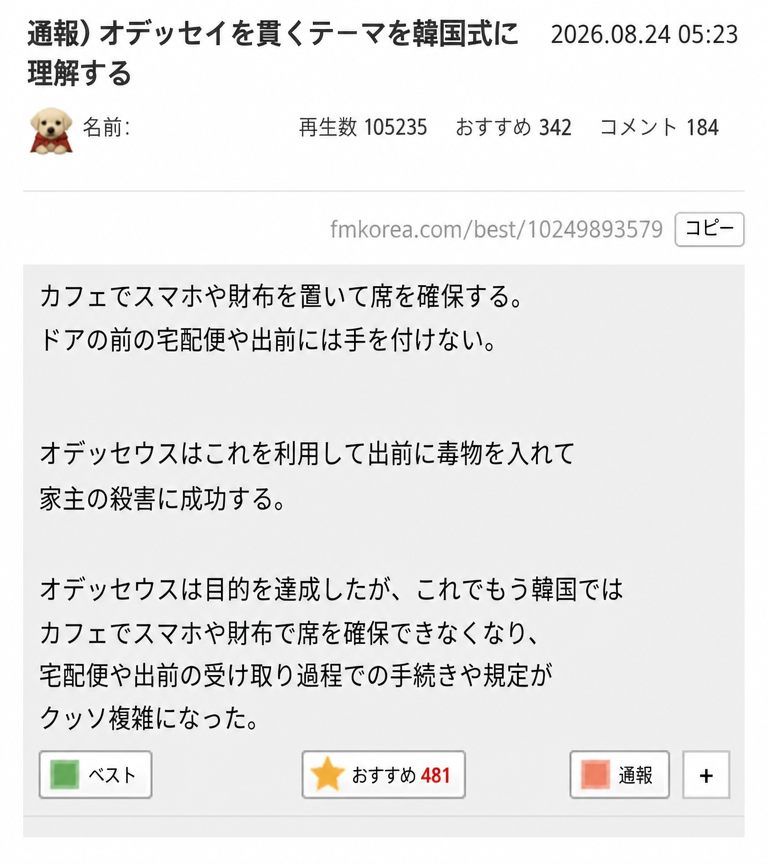Image resolution: width=768 pixels, height=864 pixels.
Task: Open the fmkorea.com post link
Action: (496, 229)
